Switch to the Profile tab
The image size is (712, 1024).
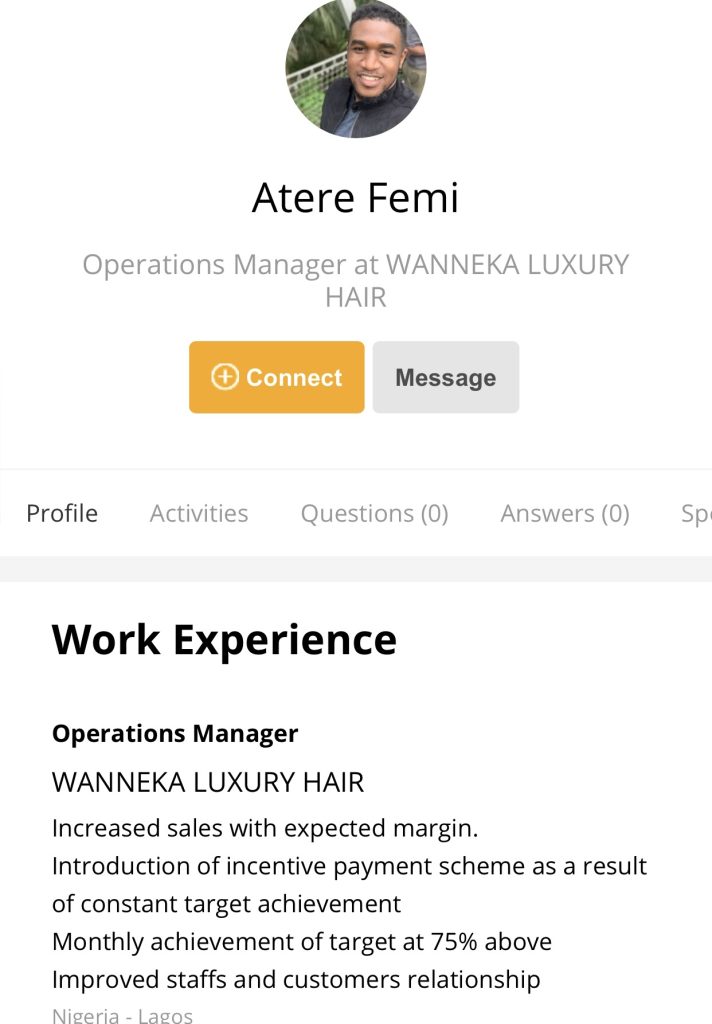click(62, 513)
